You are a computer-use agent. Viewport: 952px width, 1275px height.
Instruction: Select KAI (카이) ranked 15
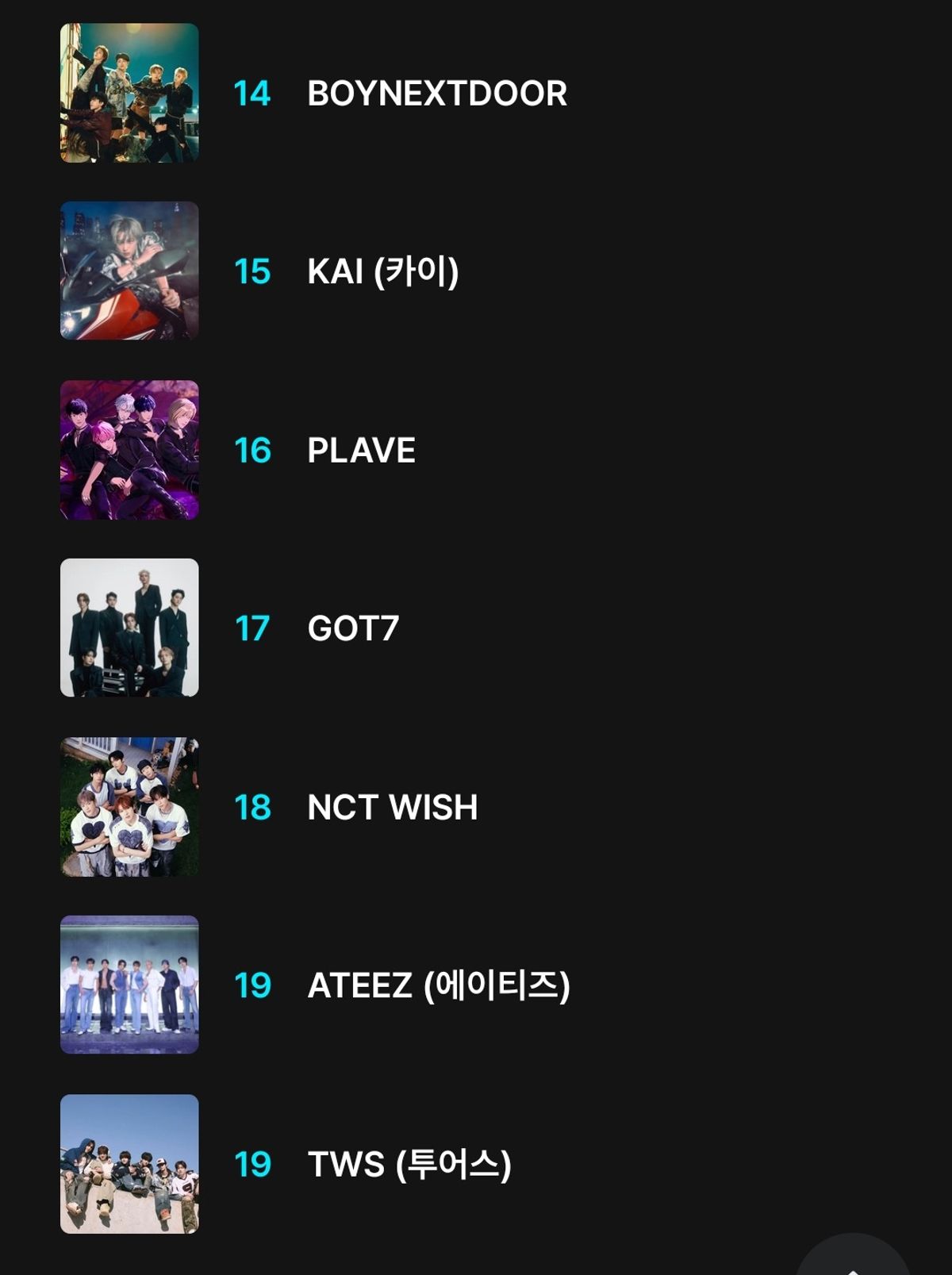coord(382,271)
